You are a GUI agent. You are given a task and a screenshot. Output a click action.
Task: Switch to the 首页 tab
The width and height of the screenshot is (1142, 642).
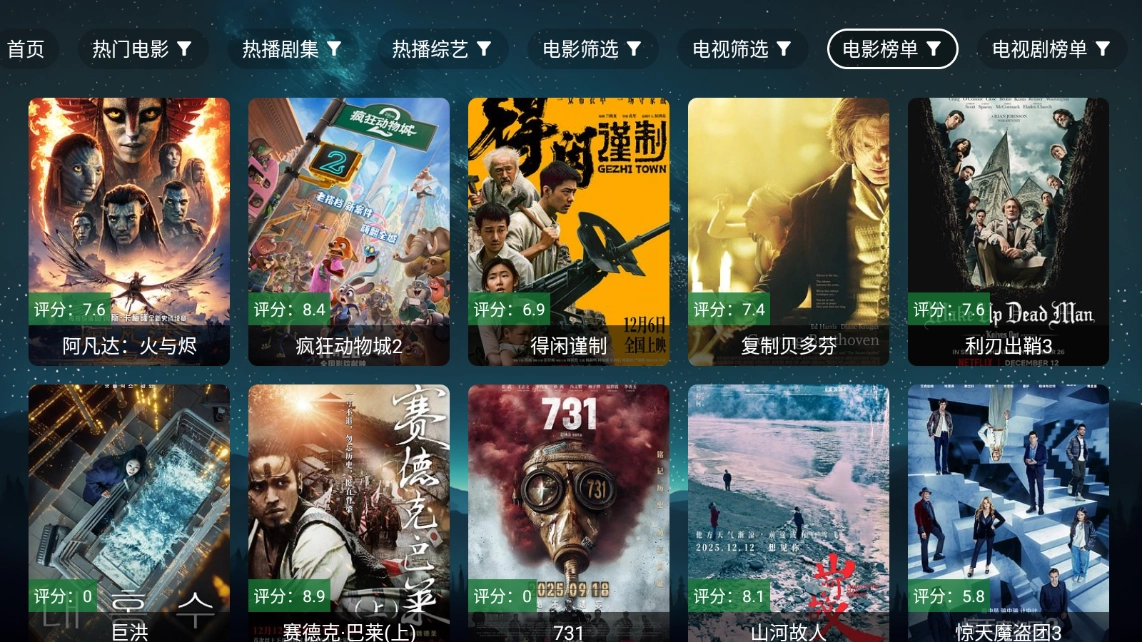27,49
